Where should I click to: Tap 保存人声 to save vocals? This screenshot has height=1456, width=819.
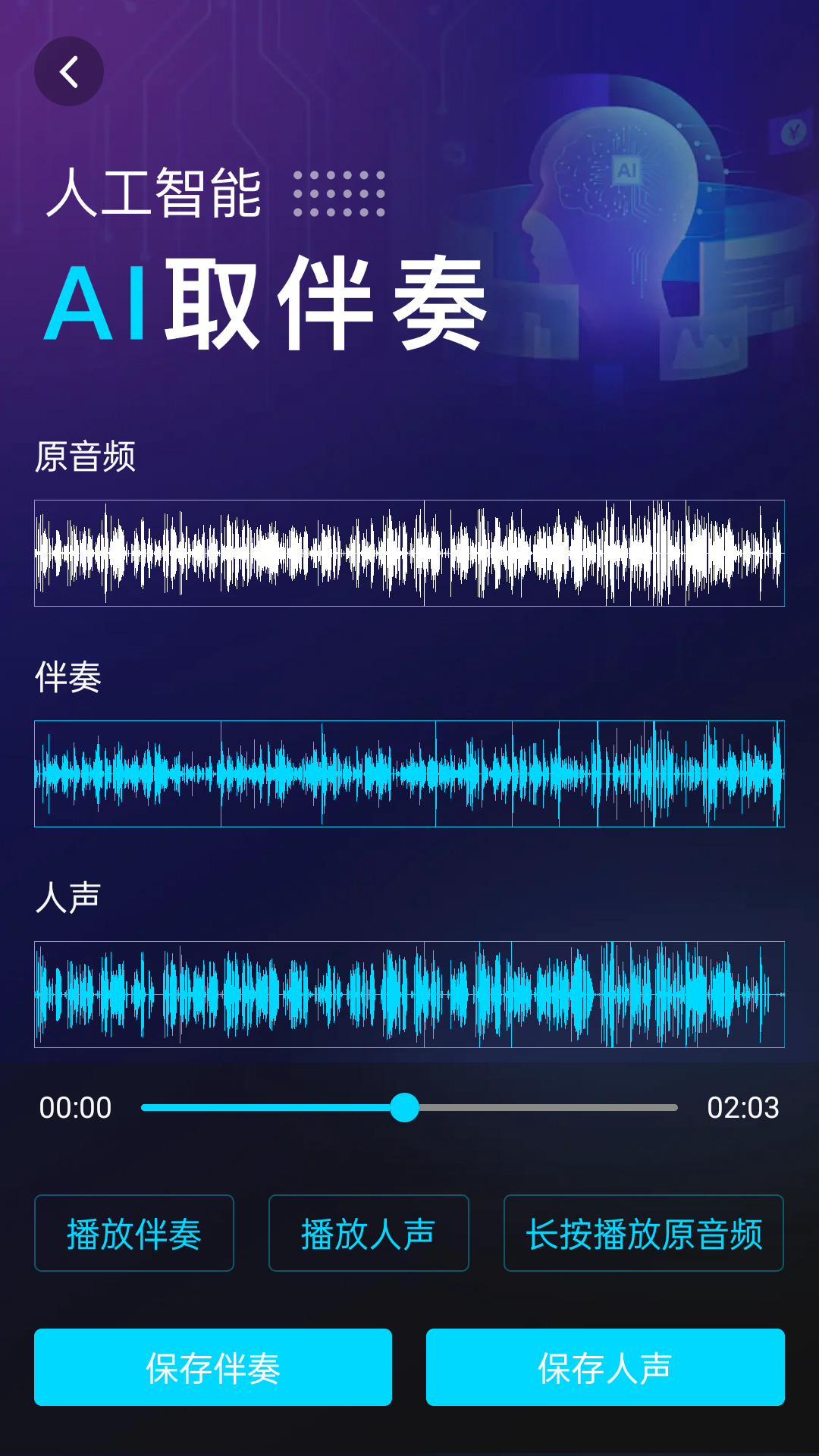606,1368
